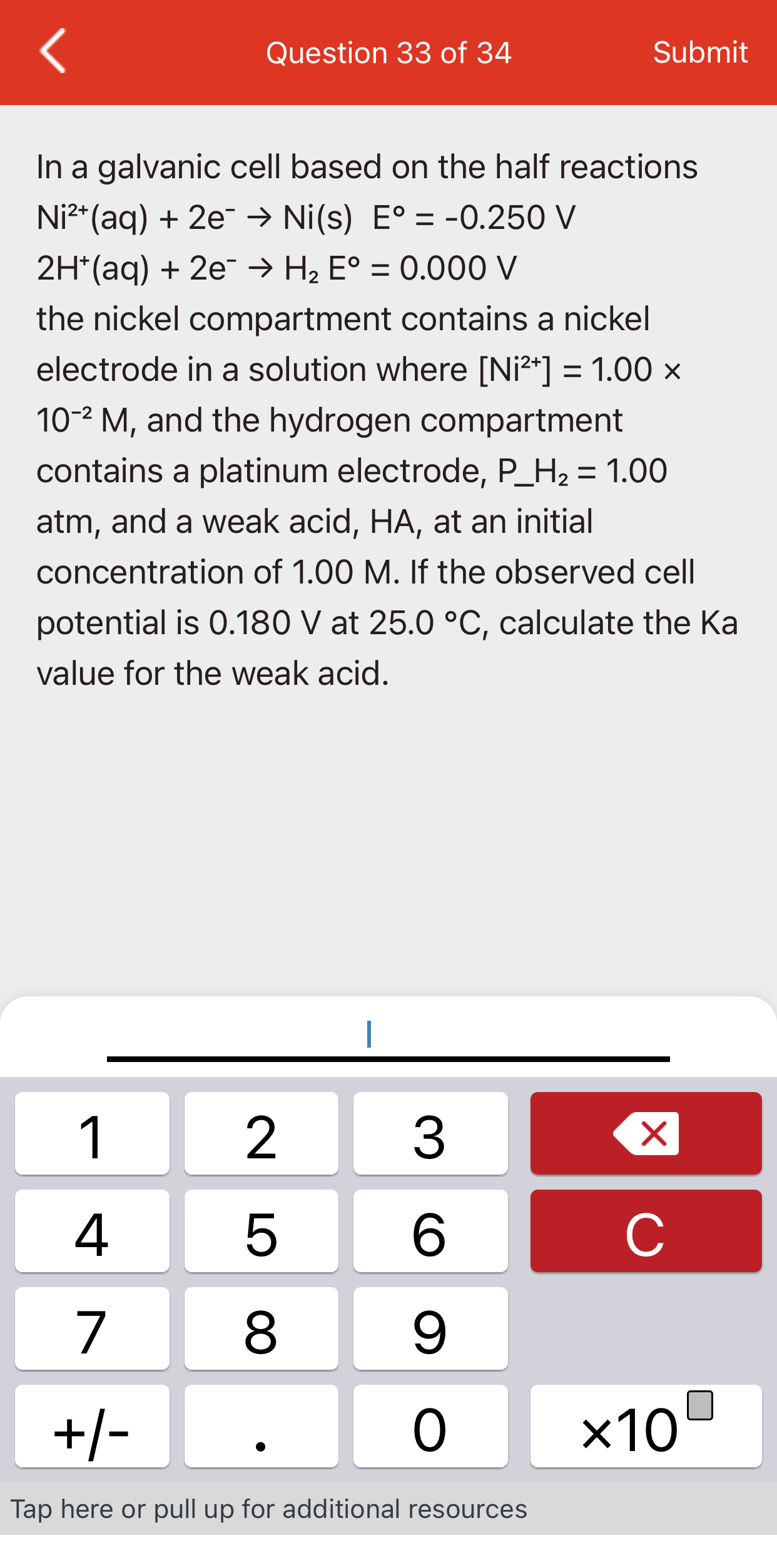Enter digit 0 on the keypad
The image size is (777, 1568).
(x=430, y=1426)
